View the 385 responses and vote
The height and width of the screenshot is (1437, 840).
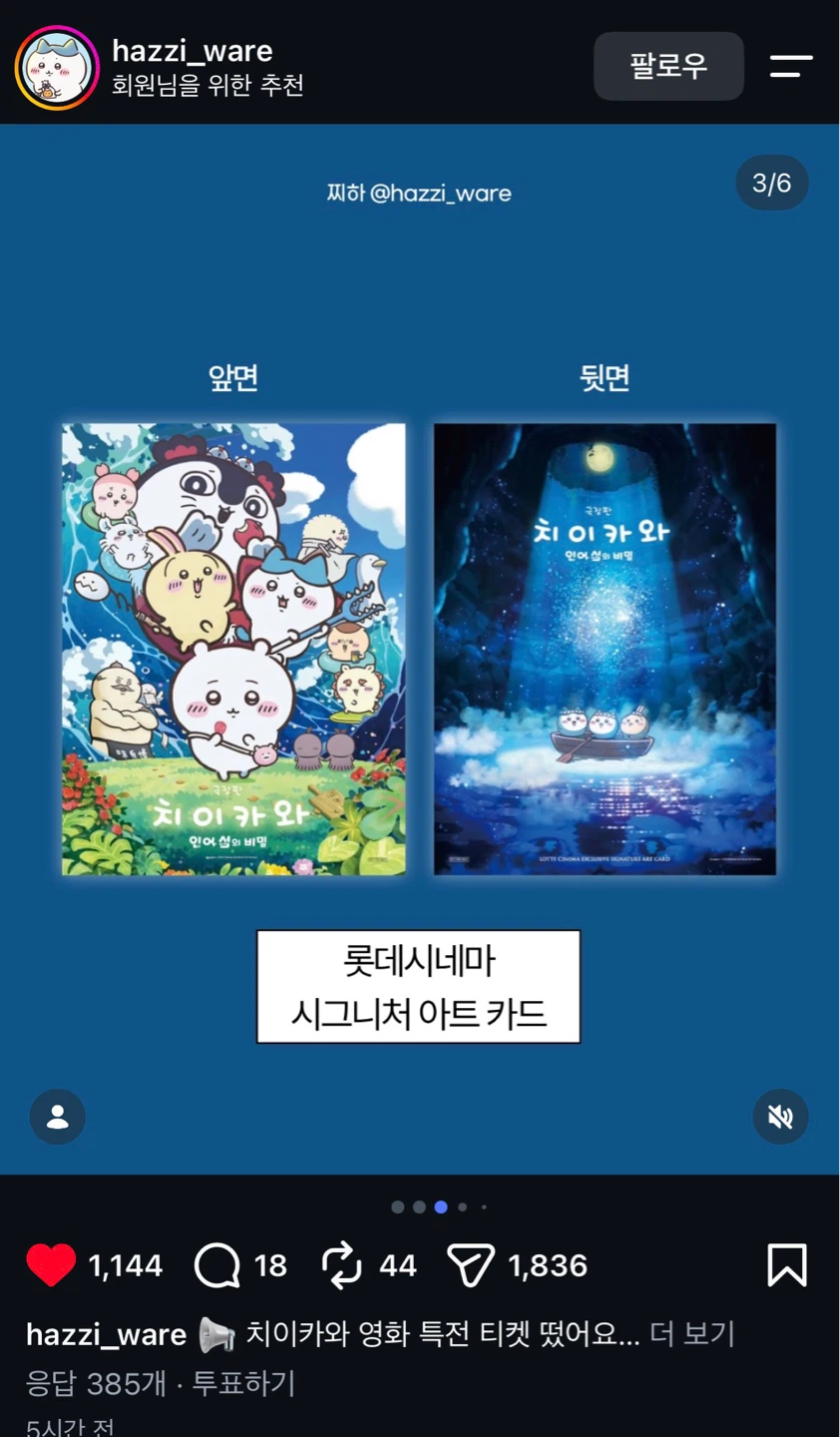pos(161,1383)
